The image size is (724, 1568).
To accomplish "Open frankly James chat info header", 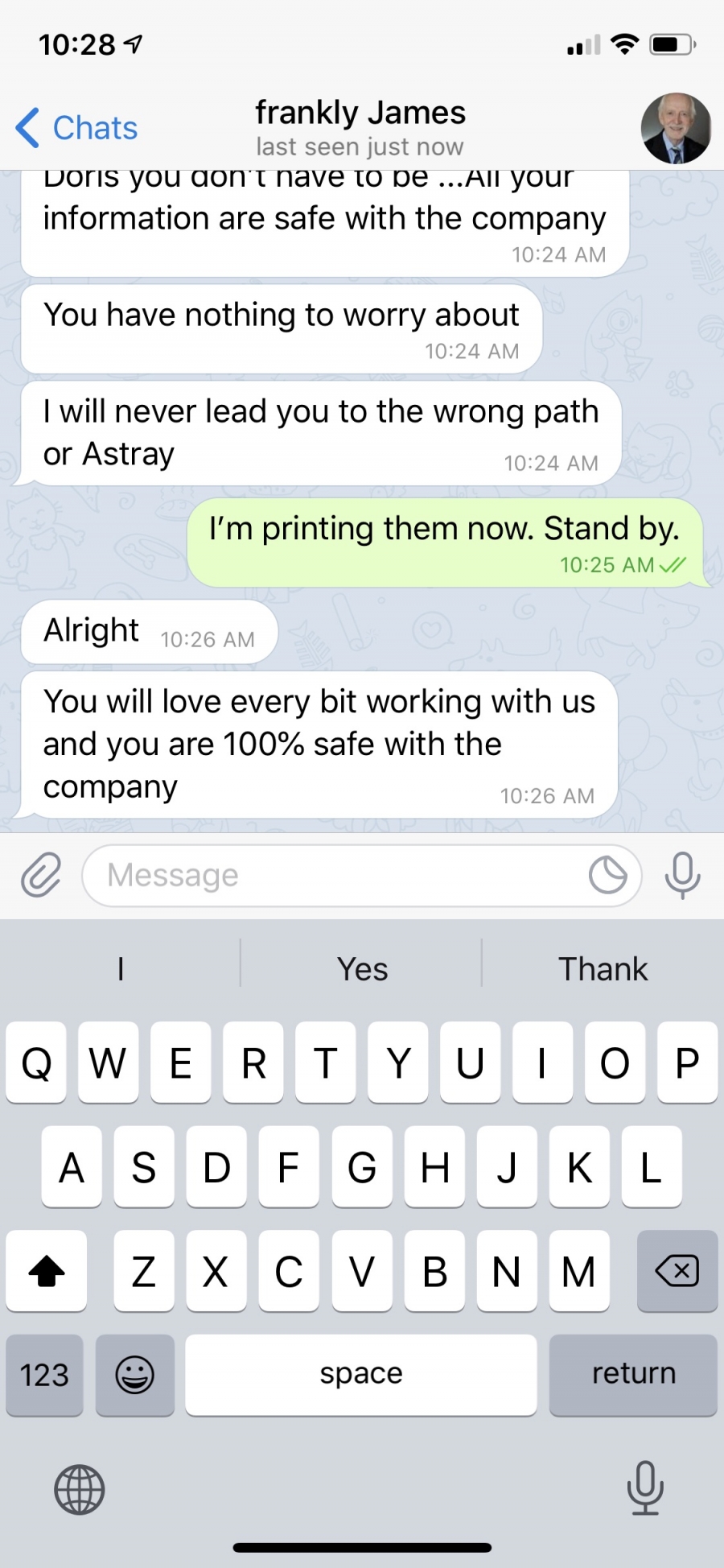I will tap(360, 128).
